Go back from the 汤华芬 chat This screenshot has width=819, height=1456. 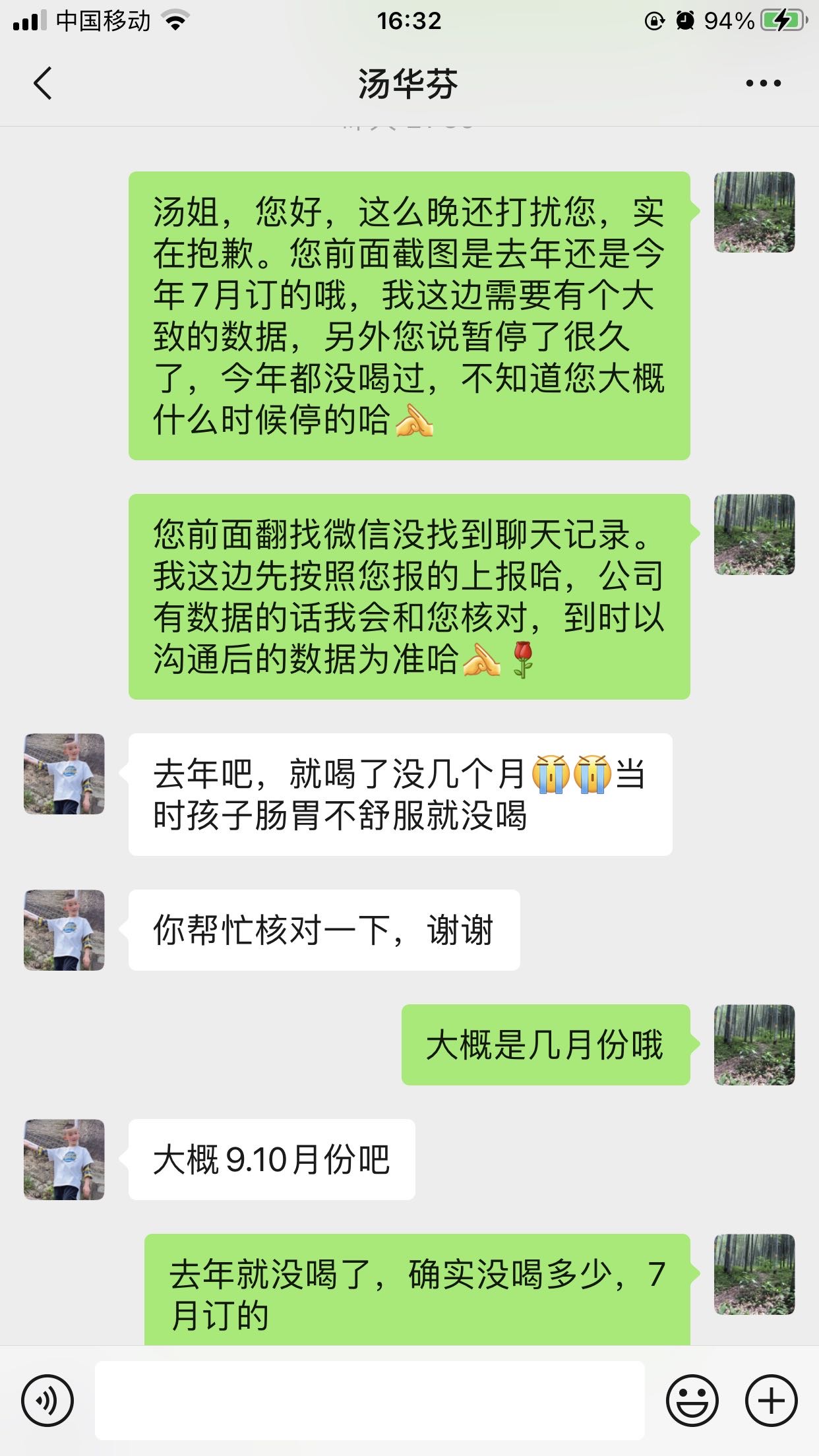(43, 84)
